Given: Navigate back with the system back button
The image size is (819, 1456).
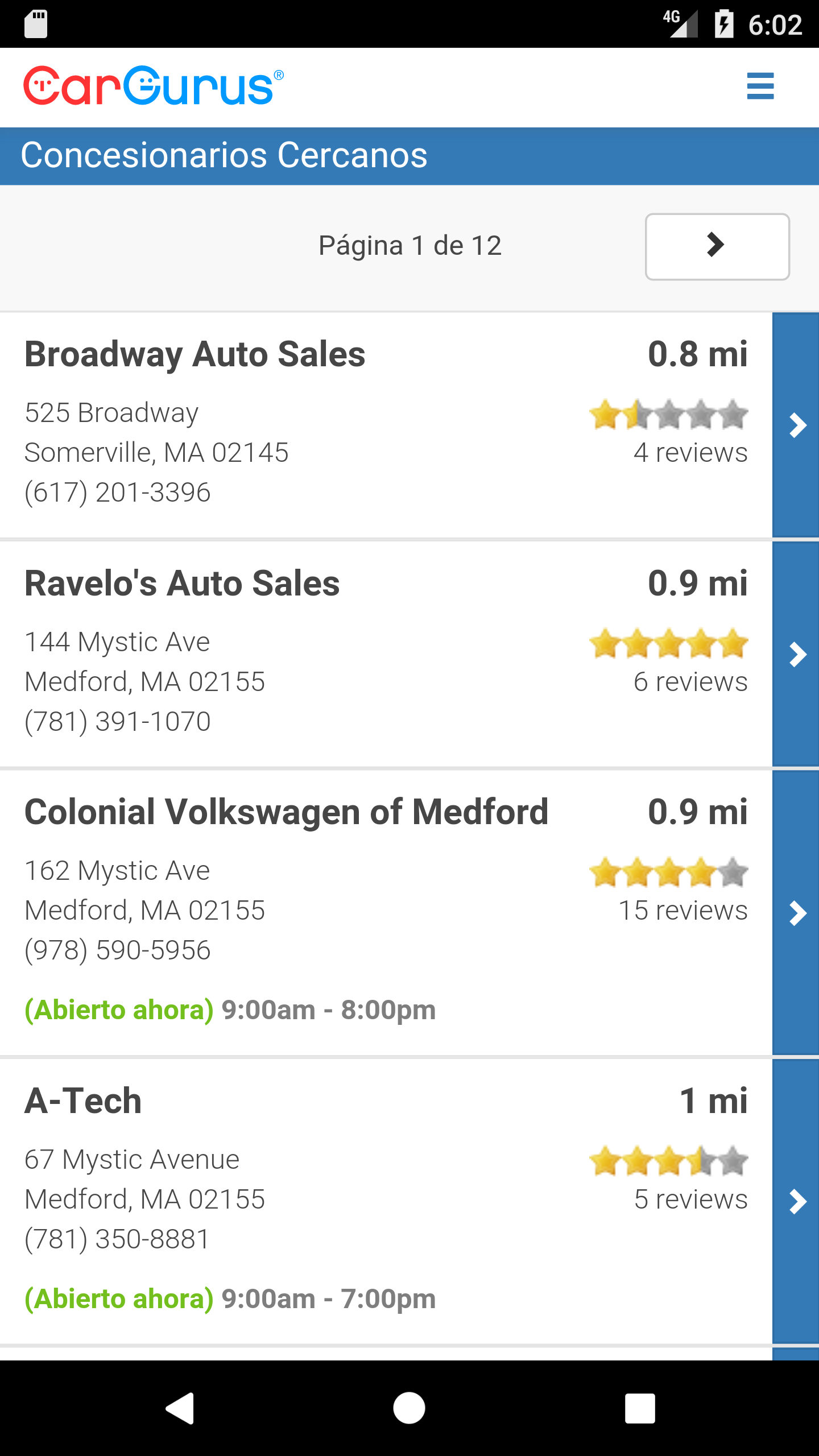Looking at the screenshot, I should pos(180,1408).
